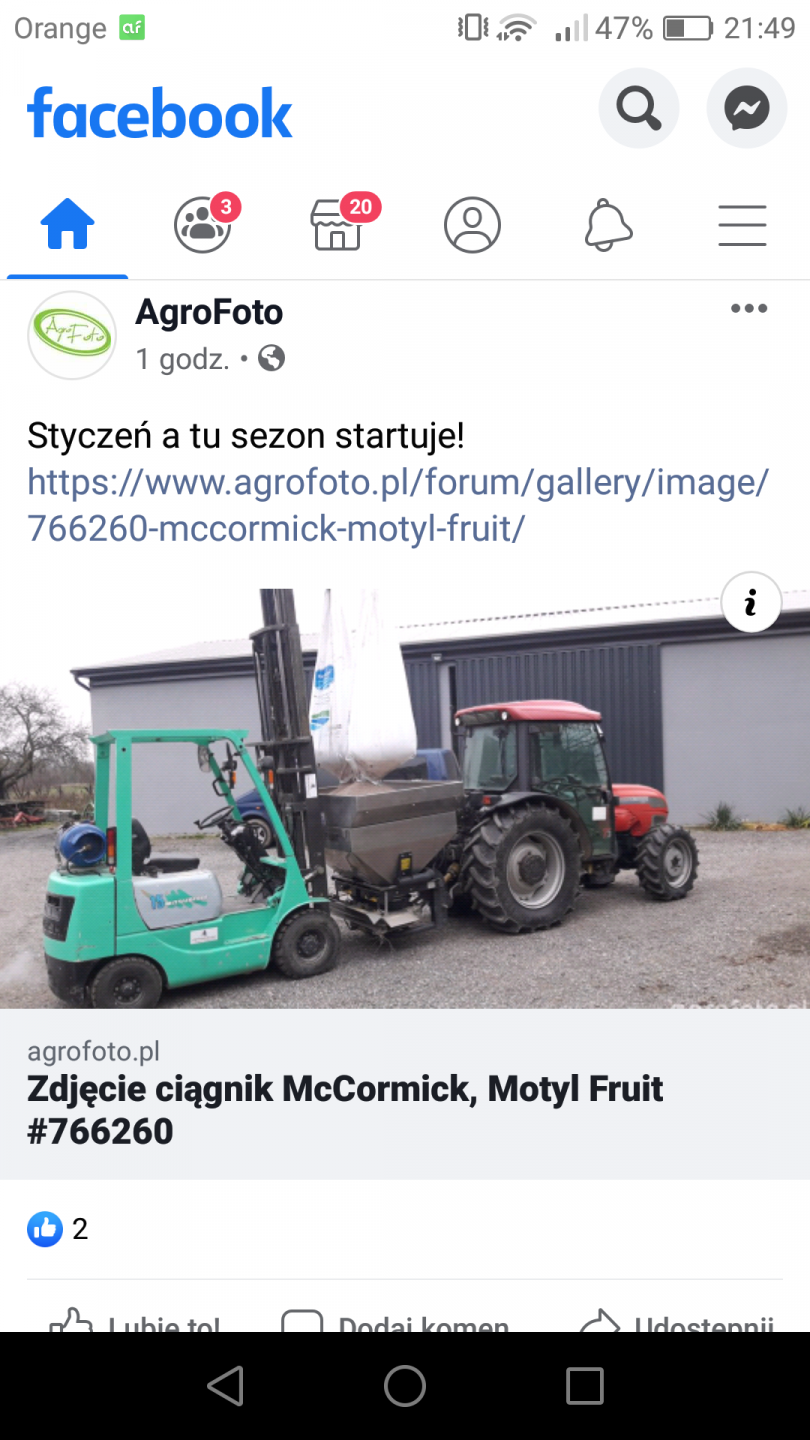Open the Groups tab with 3 notifications
810x1440 pixels.
pyautogui.click(x=203, y=225)
